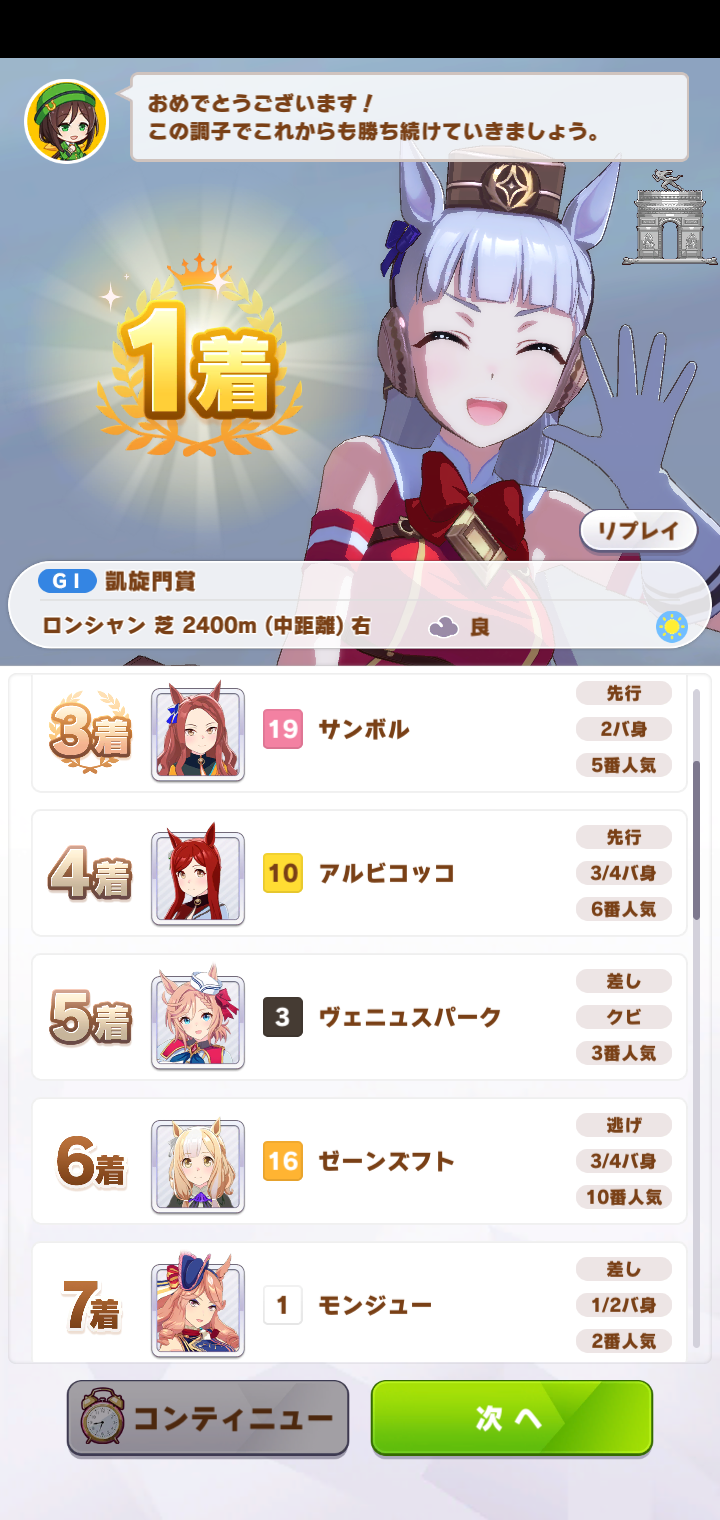Screen dimensions: 720x1520
Task: Tap the コンティニュー button
Action: click(x=208, y=1418)
